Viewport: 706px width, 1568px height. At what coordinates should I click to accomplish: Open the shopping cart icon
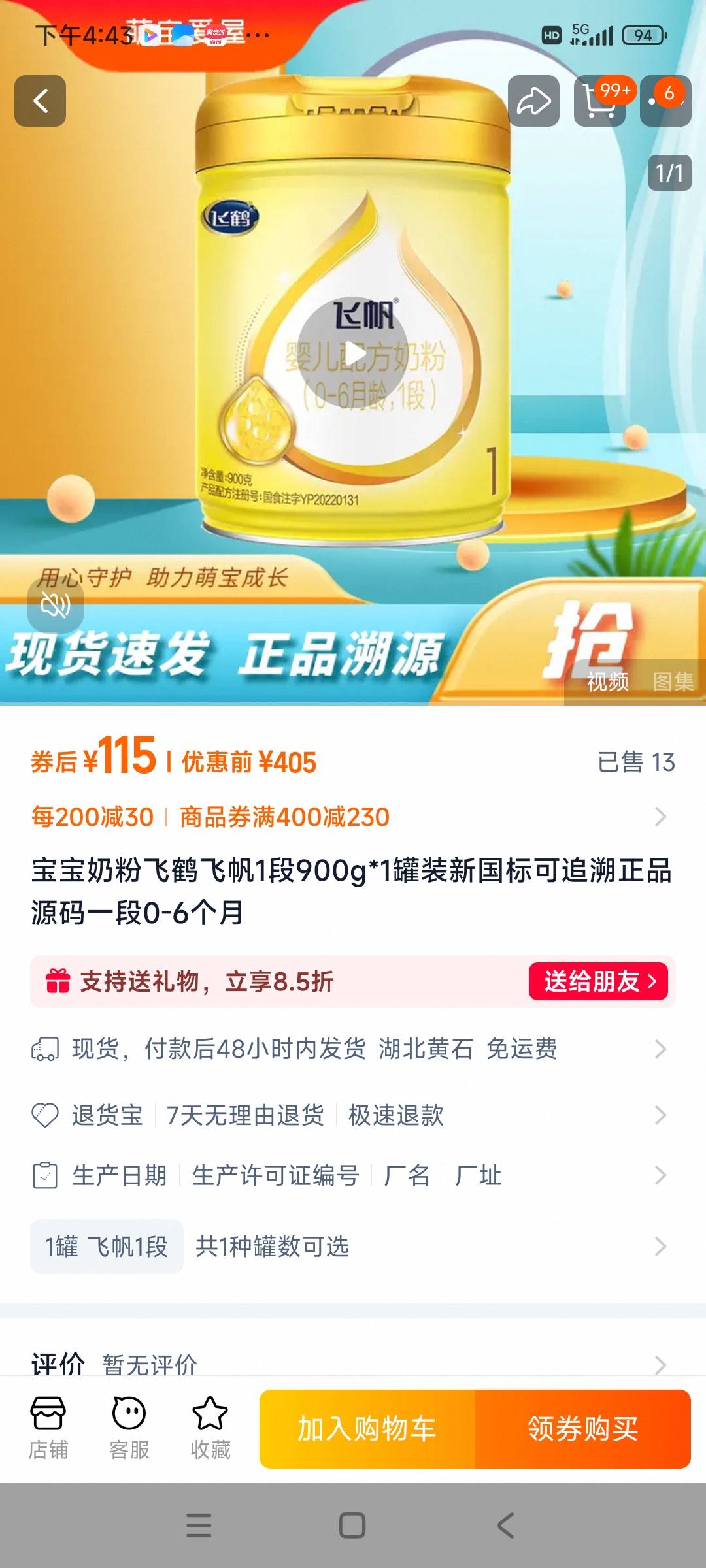(599, 101)
